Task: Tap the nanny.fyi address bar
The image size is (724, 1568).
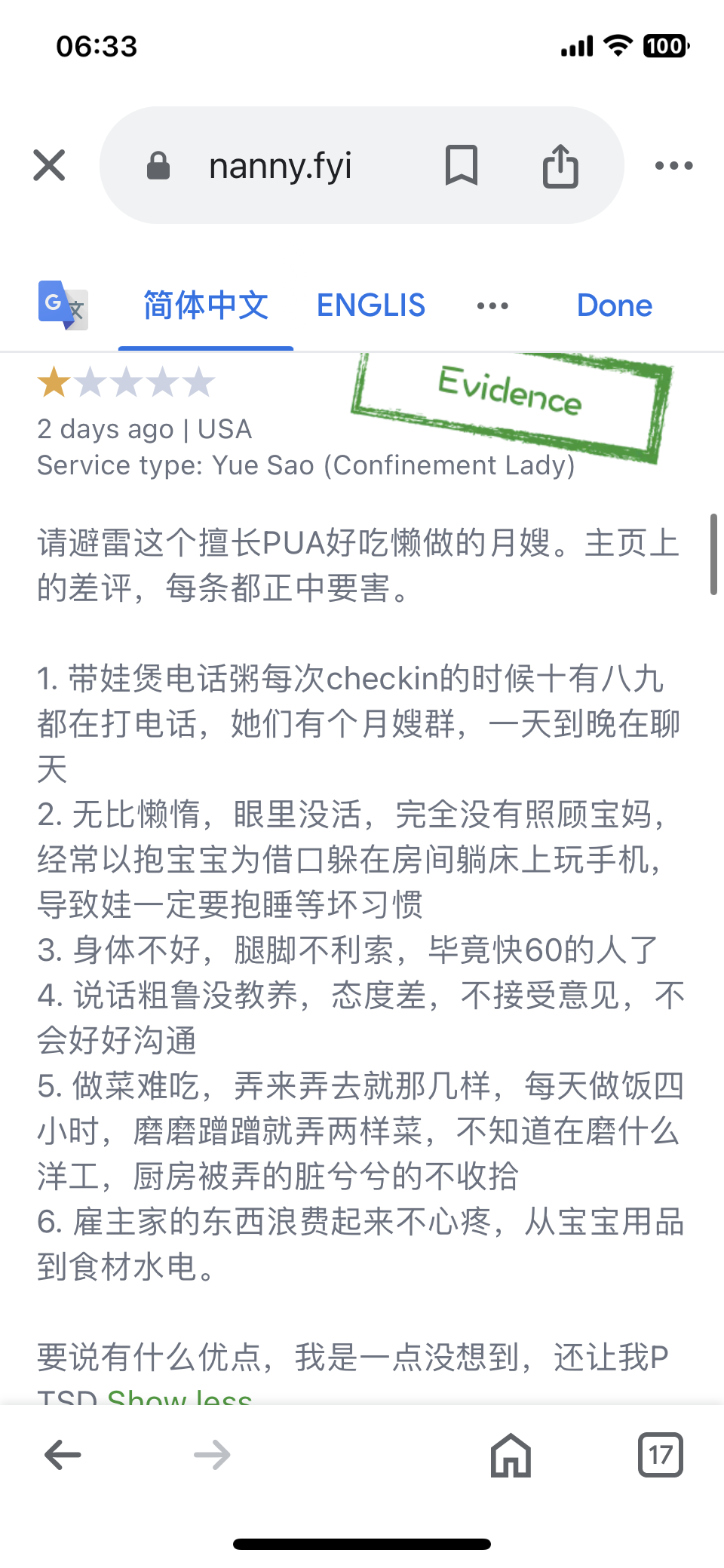Action: tap(280, 165)
